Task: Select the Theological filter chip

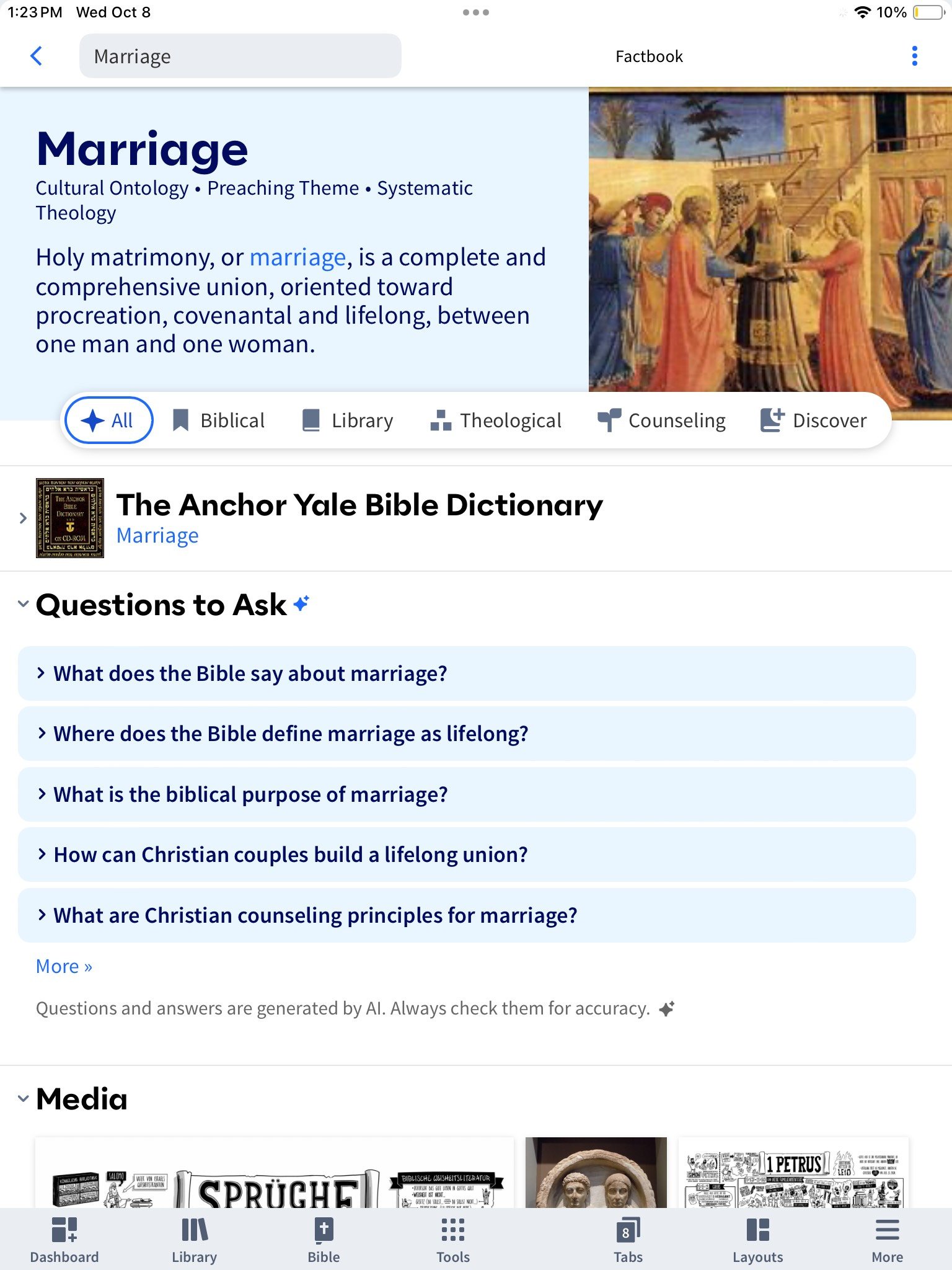Action: pos(496,420)
